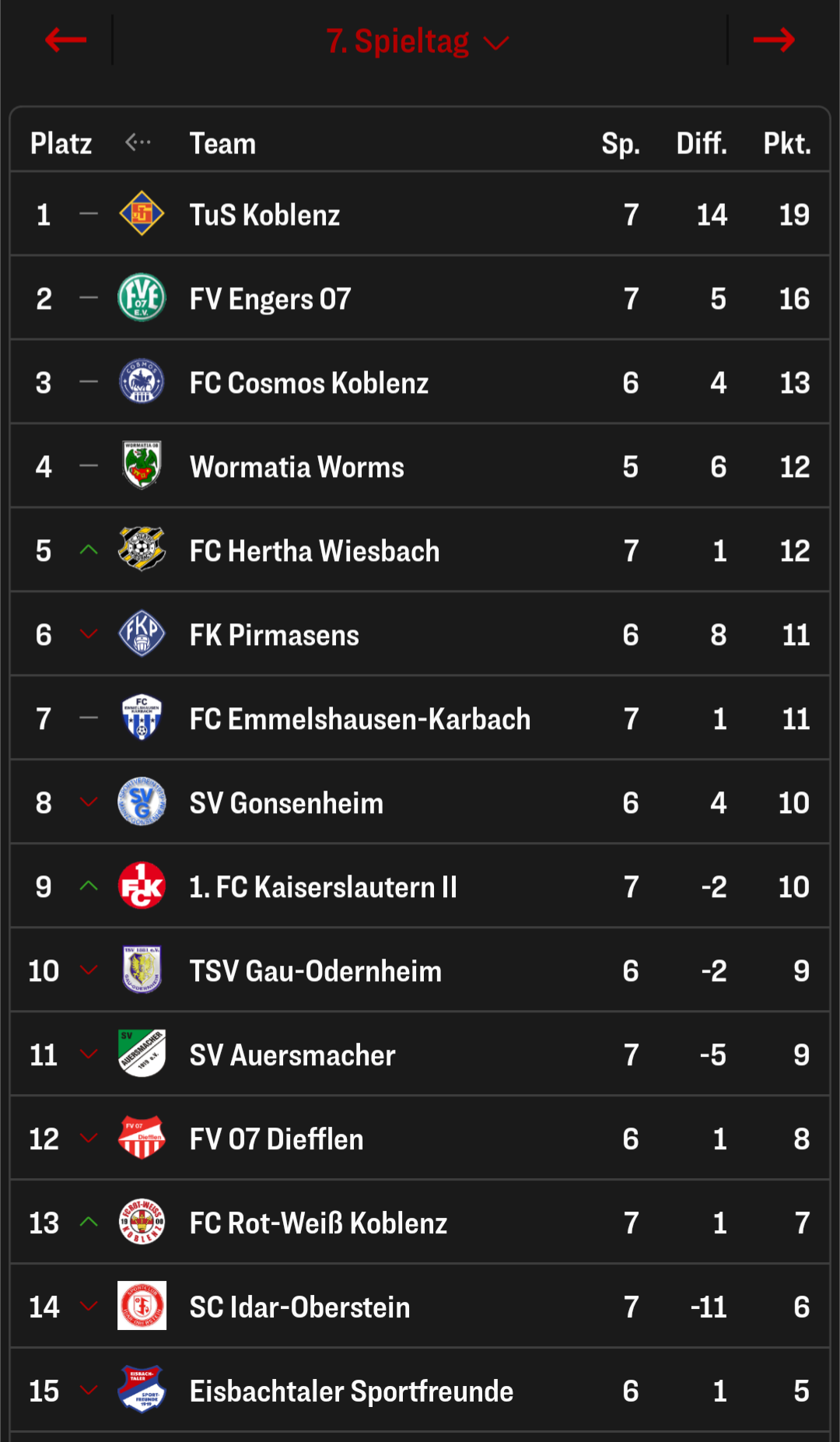
Task: Select FK Pirmasens in the table
Action: tap(420, 634)
